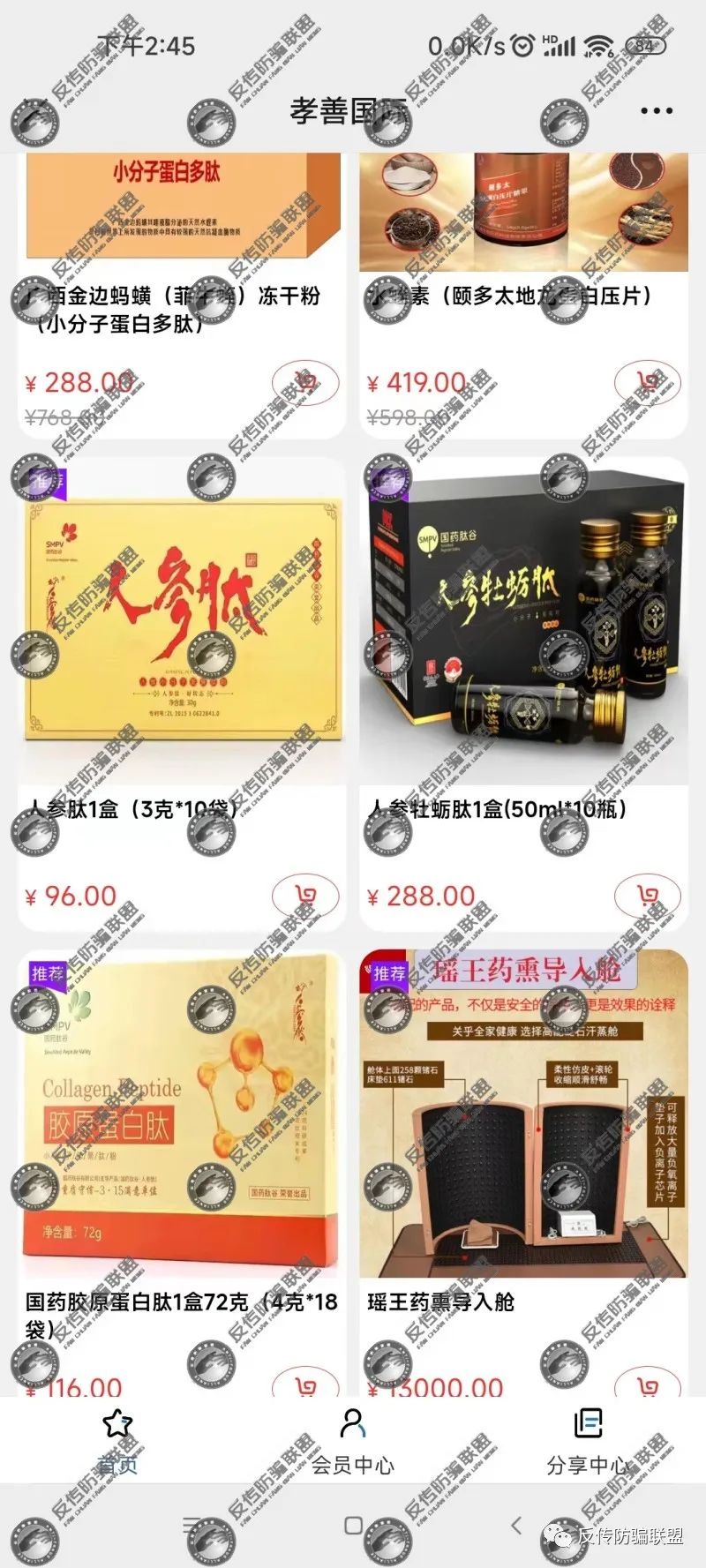Image resolution: width=706 pixels, height=1568 pixels.
Task: Add 瑶王药熏导入舱 to cart
Action: 649,1386
